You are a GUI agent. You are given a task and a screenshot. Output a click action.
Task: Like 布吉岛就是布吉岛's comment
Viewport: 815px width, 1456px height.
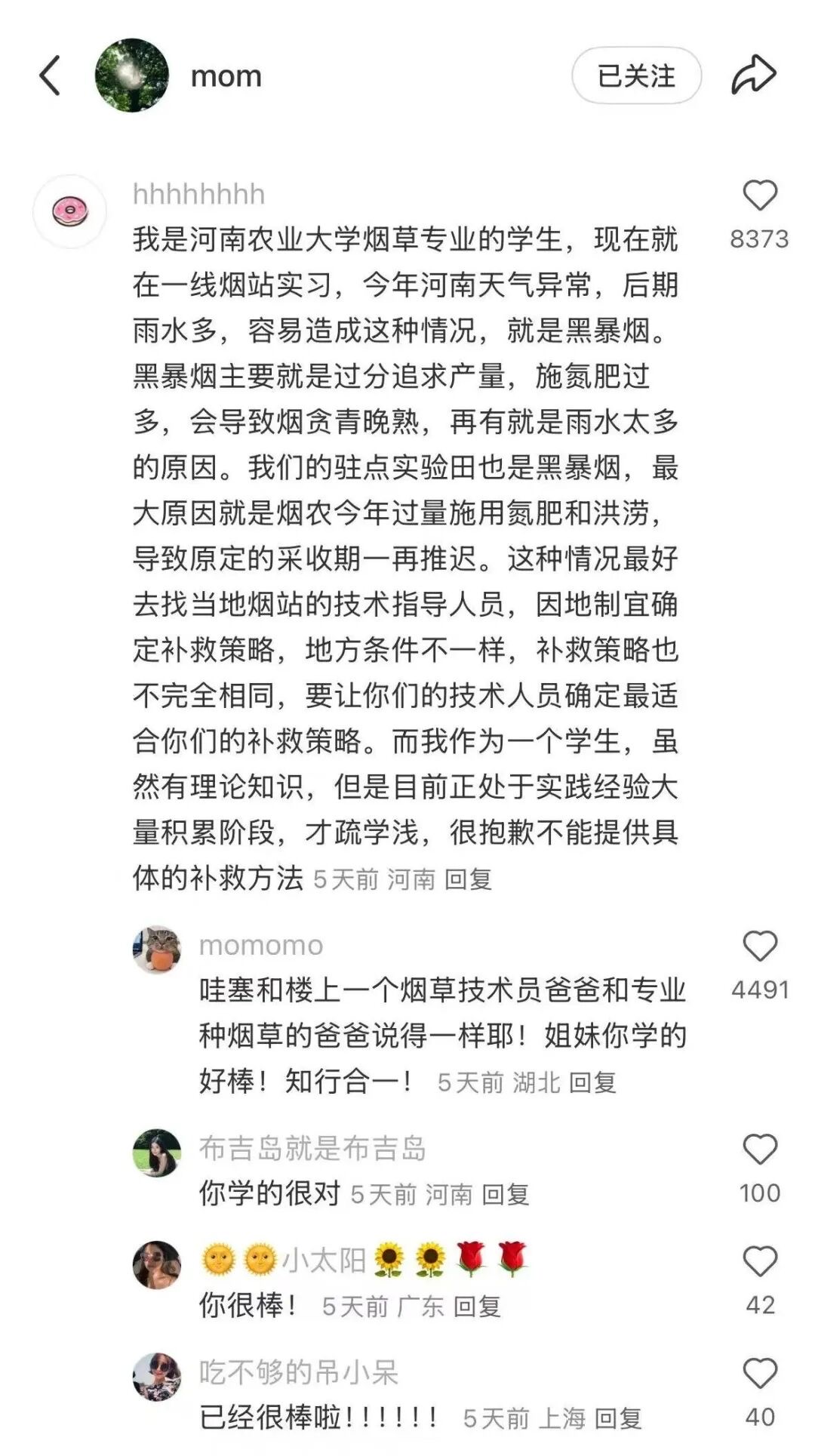pyautogui.click(x=759, y=1150)
